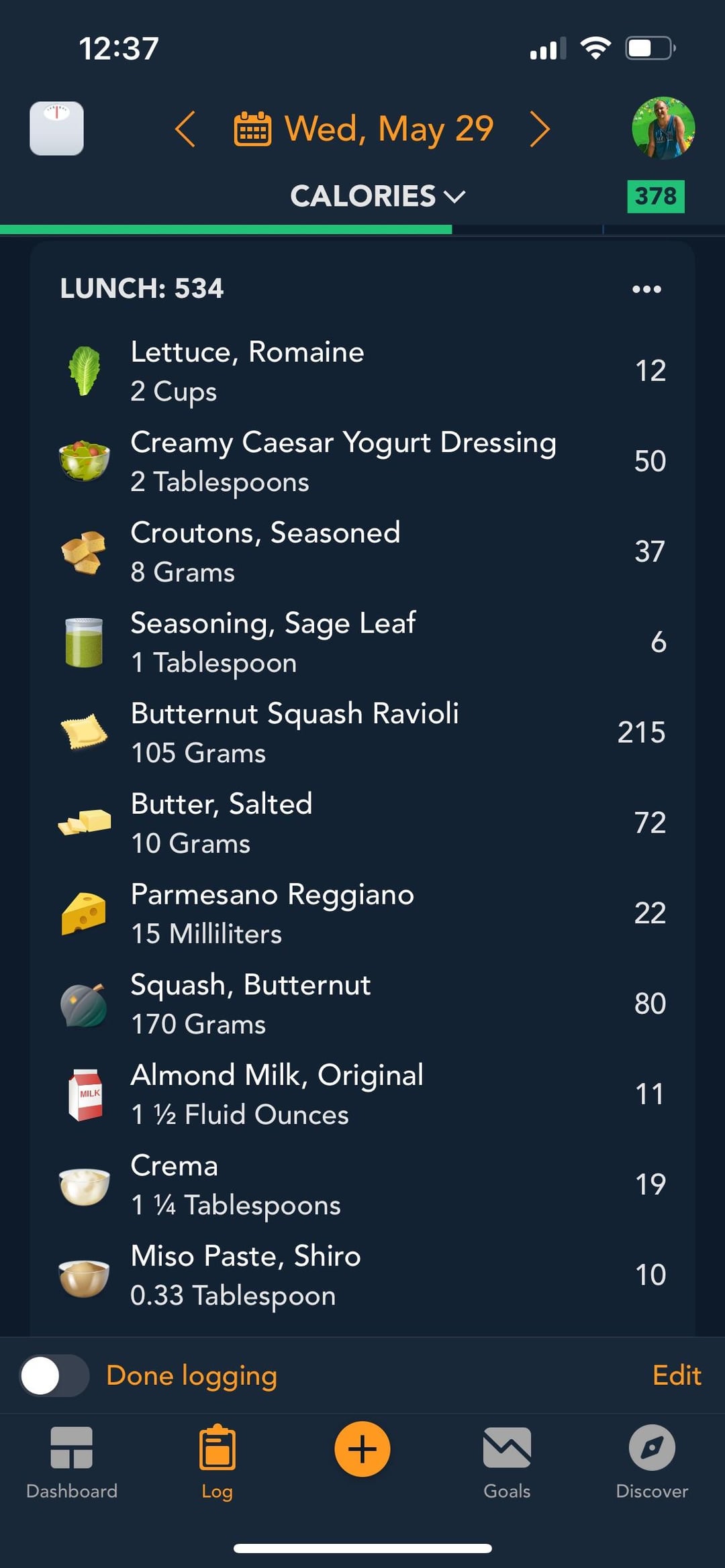This screenshot has height=1568, width=725.
Task: Open the Lunch three-dot menu
Action: [646, 289]
